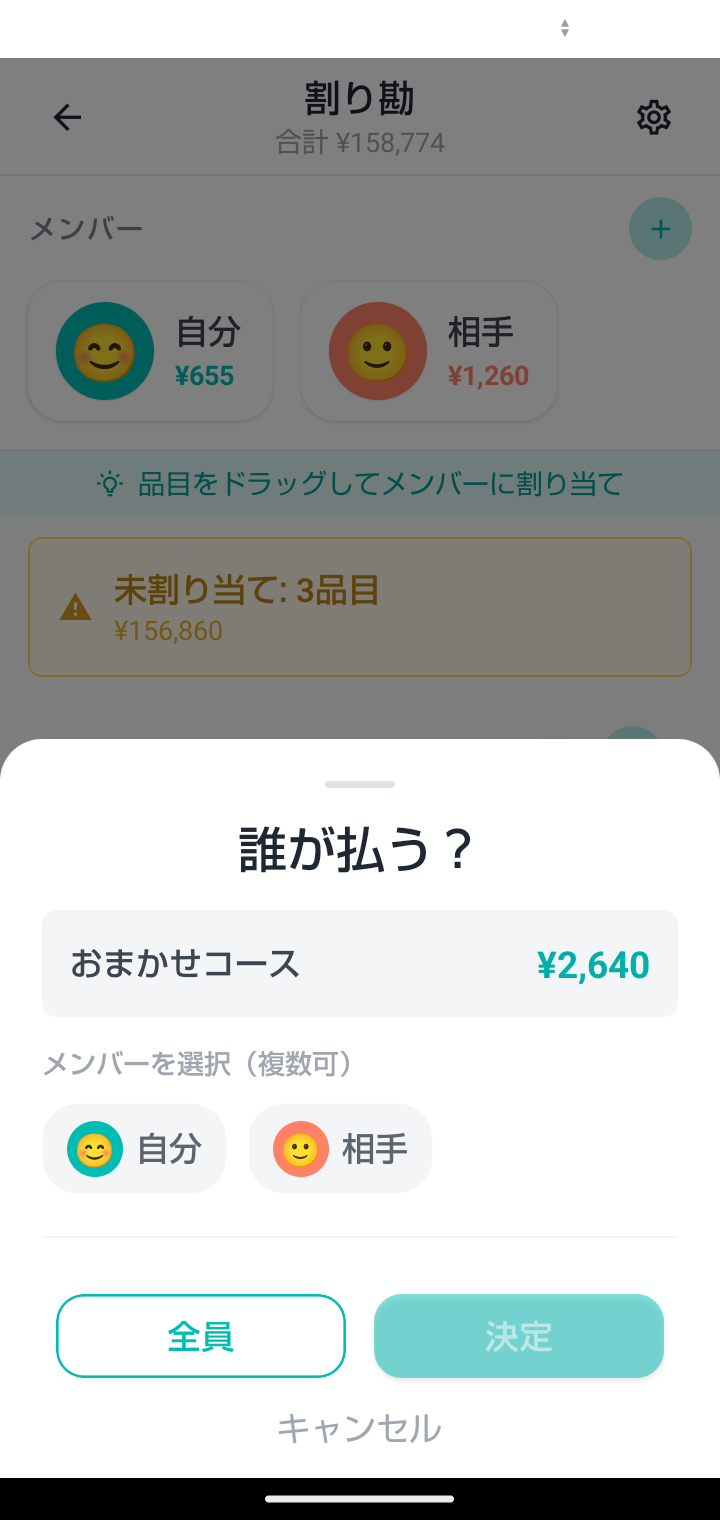
Task: Tap the back arrow to leave 割り勘 screen
Action: tap(67, 117)
